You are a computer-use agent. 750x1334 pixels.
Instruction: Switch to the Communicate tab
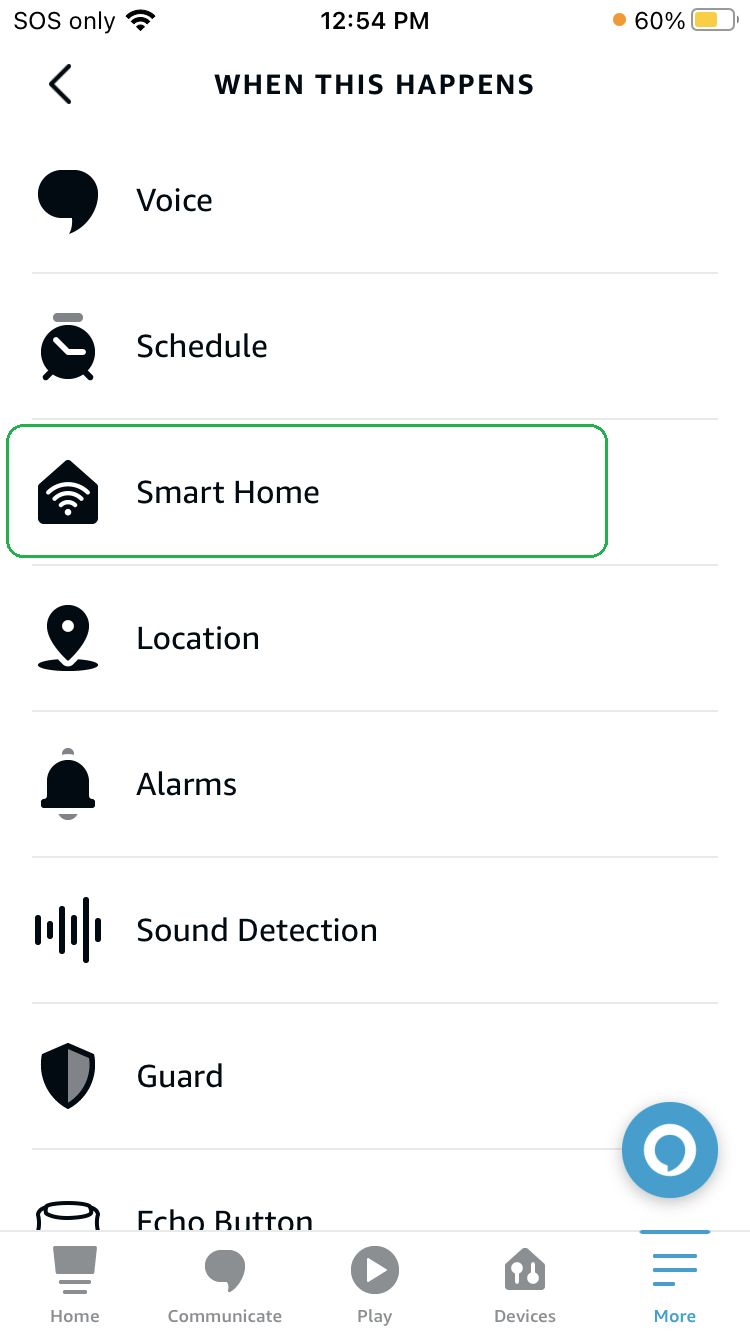point(225,1285)
